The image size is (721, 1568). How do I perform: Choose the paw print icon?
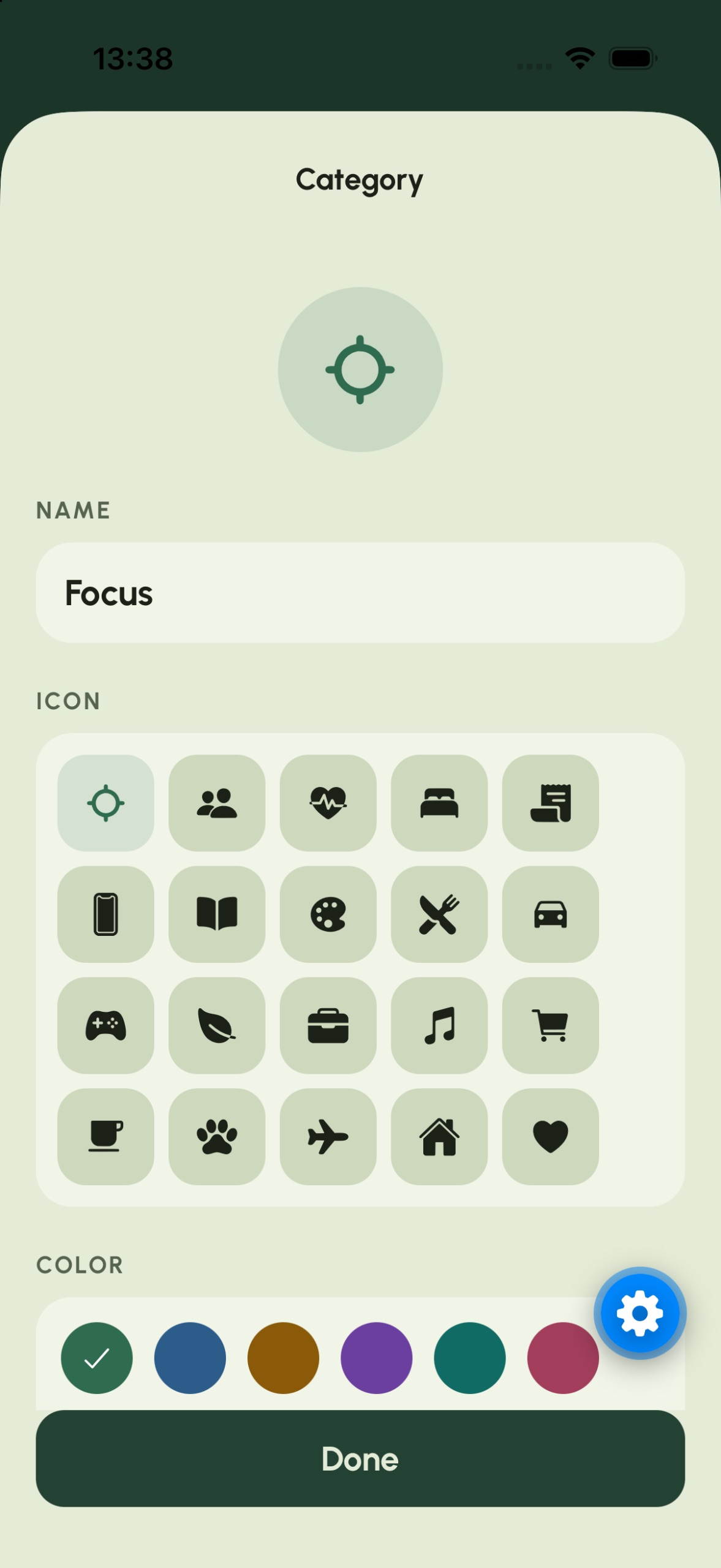[217, 1137]
